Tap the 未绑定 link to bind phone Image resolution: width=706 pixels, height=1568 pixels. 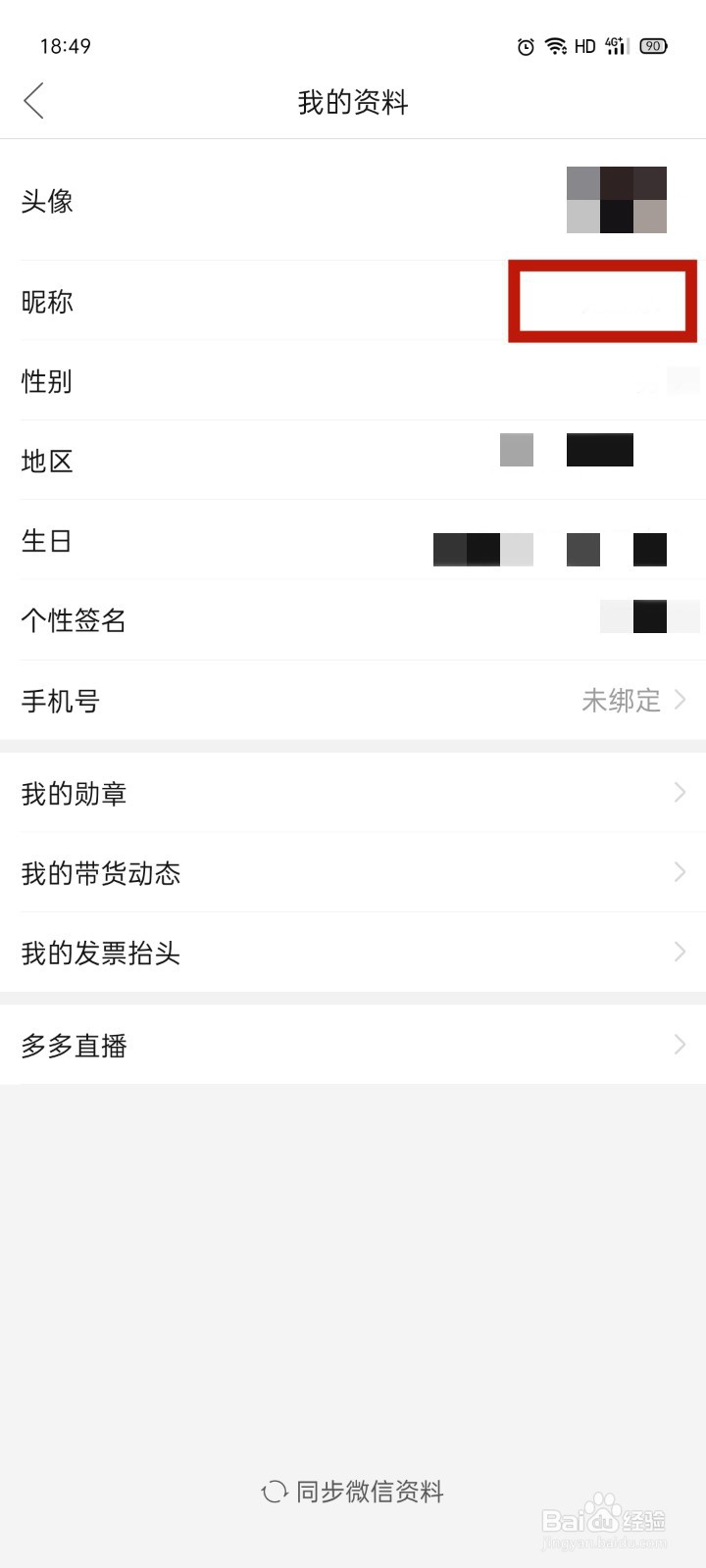pyautogui.click(x=622, y=701)
